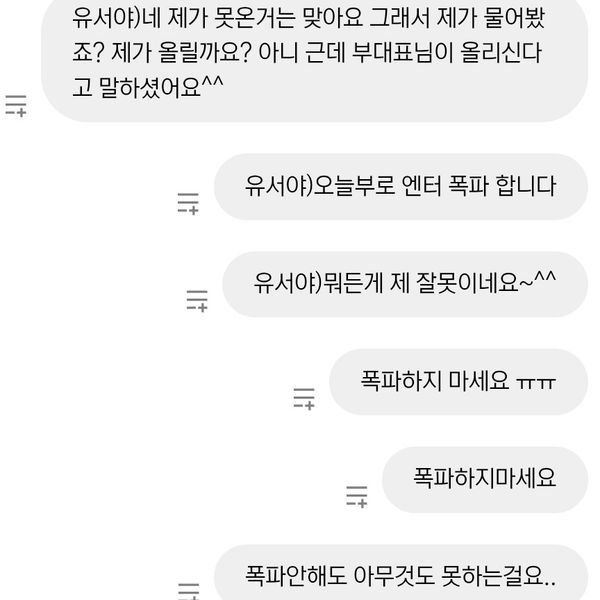Tap the list-plus icon beside '뭐든게 제 잘못이네요~^^'
Image resolution: width=600 pixels, height=600 pixels.
coord(197,300)
